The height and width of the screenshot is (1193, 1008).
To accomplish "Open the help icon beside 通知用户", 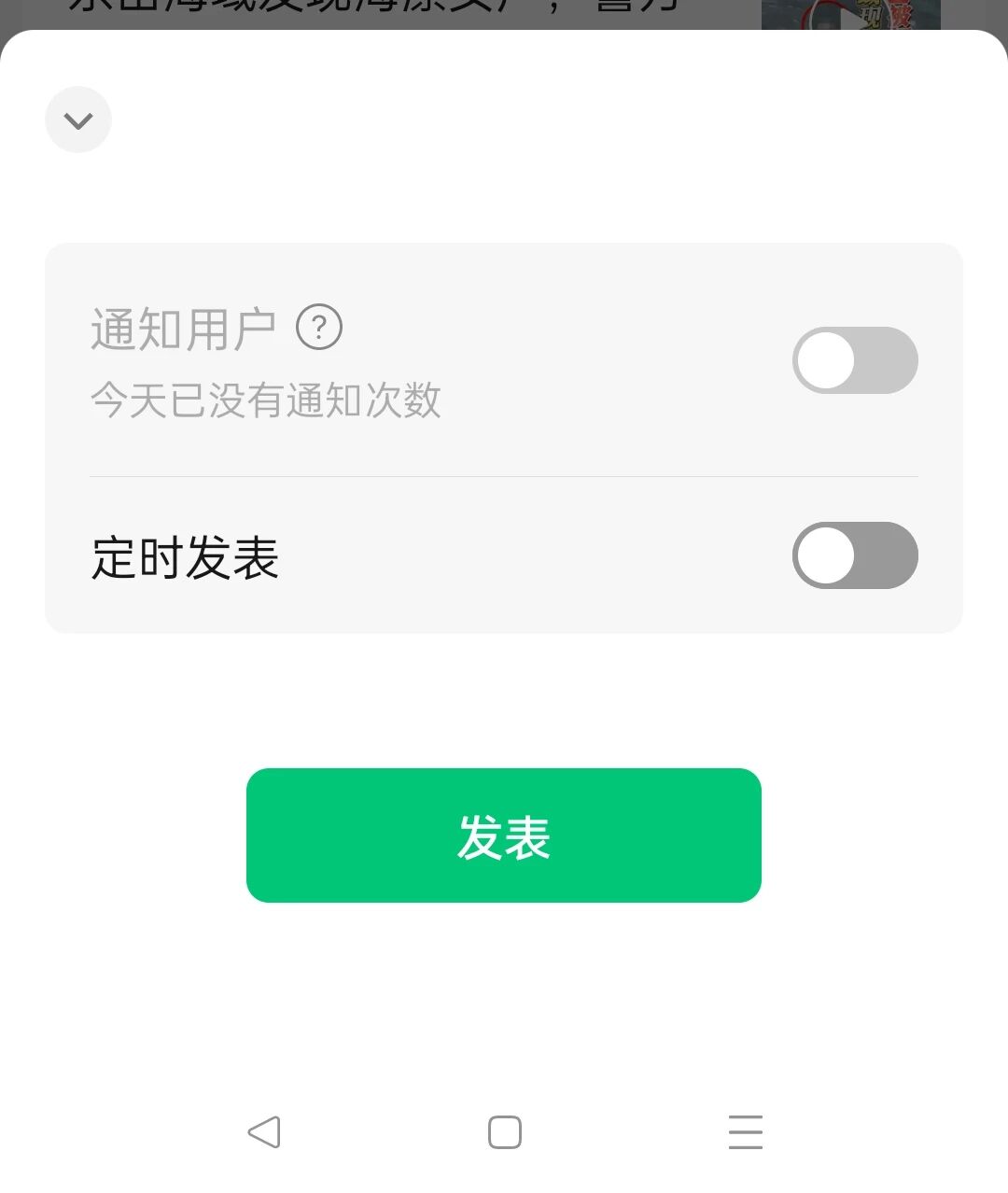I will click(x=319, y=328).
